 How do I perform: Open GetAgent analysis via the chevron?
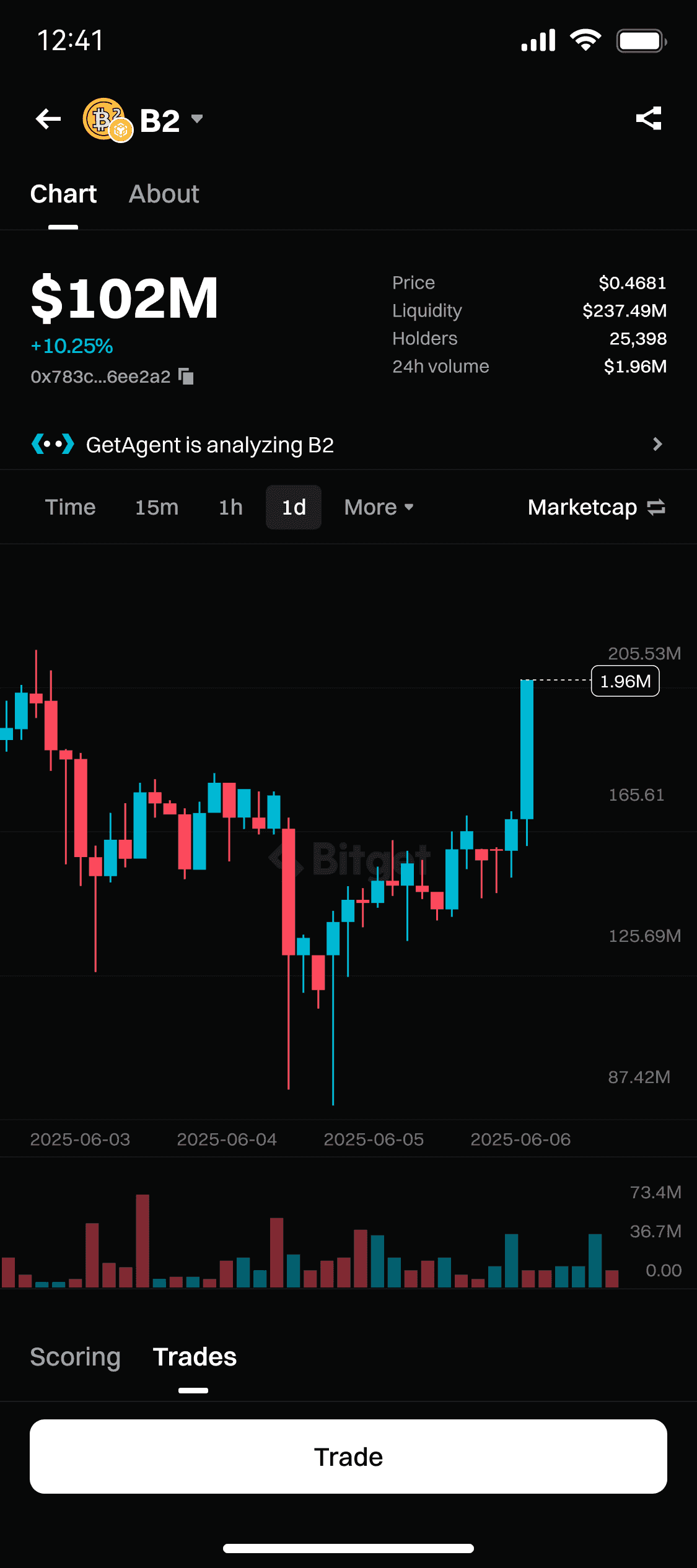tap(658, 445)
